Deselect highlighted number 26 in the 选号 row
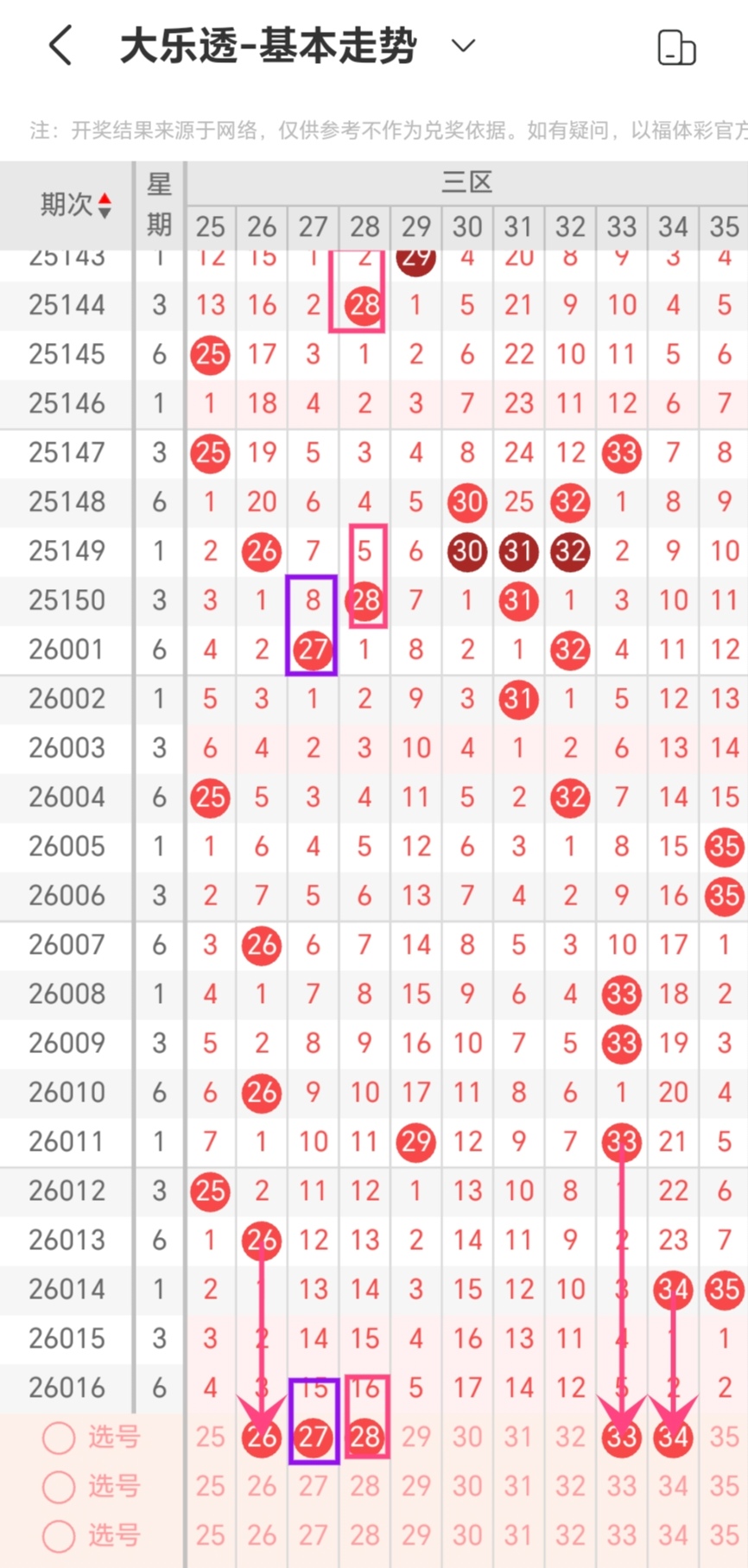 click(262, 1437)
